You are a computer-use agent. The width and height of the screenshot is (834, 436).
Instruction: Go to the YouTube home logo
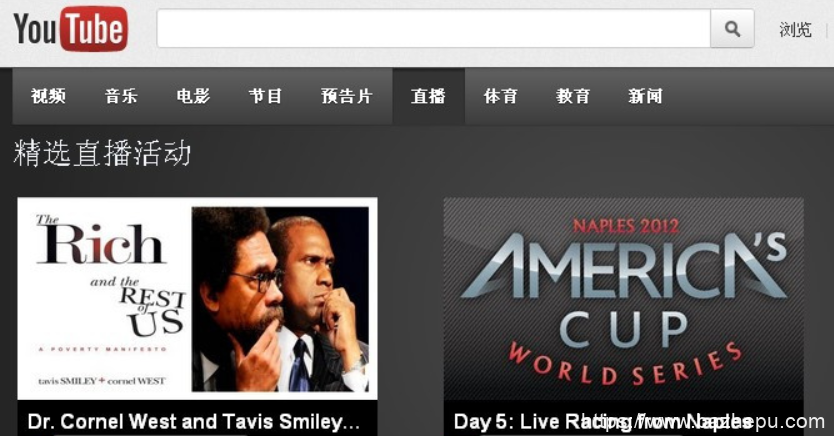click(70, 29)
